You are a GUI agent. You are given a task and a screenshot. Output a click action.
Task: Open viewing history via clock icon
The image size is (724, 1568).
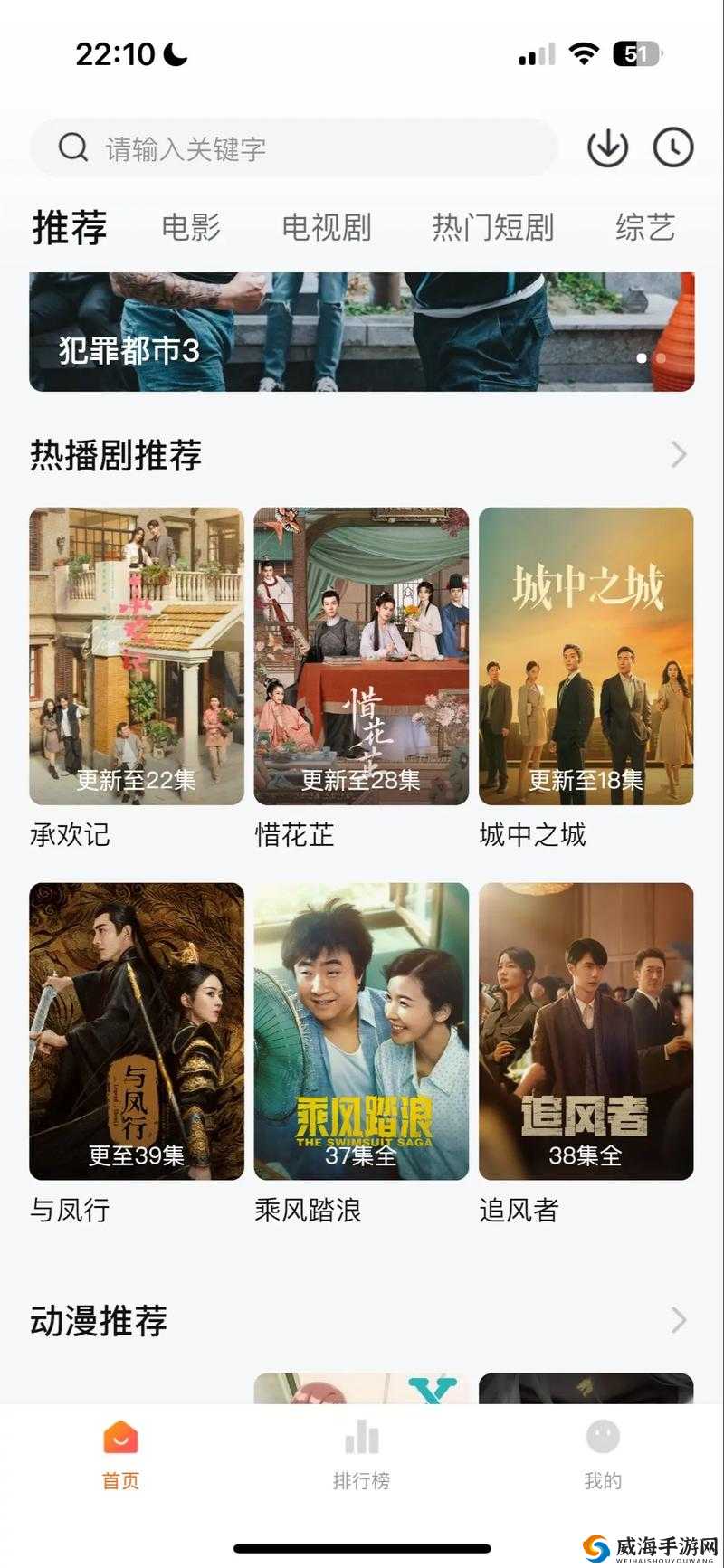pos(674,147)
